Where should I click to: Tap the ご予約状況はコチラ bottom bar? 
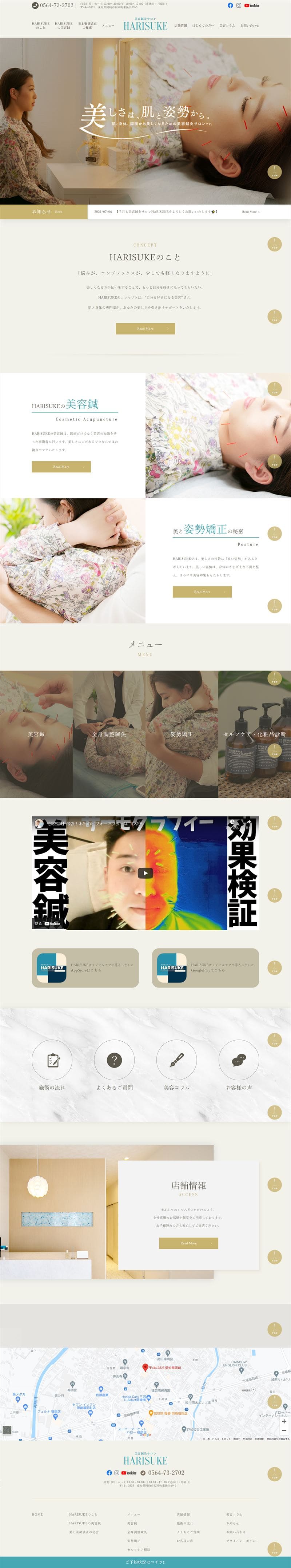click(145, 1563)
